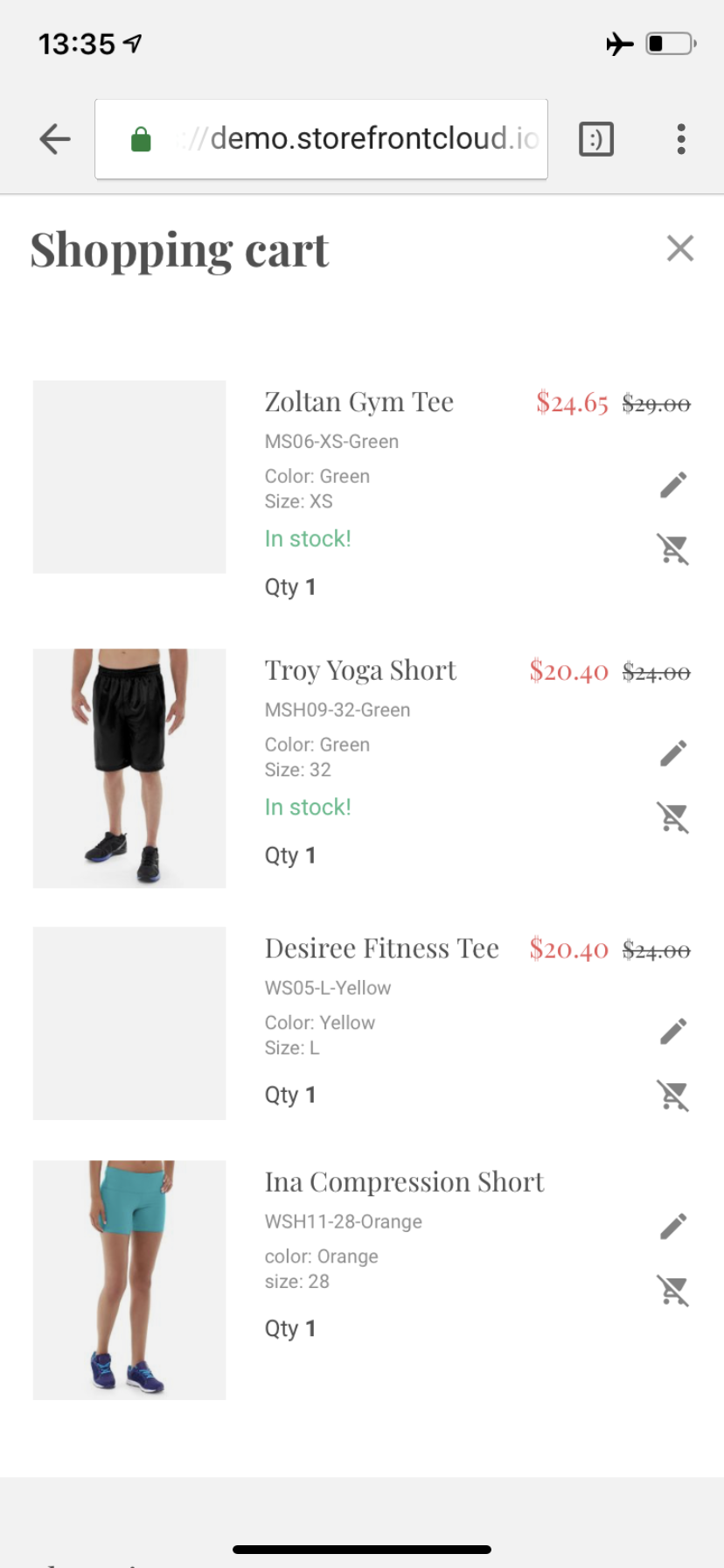This screenshot has height=1568, width=724.
Task: Remove Ina Compression Short from cart
Action: tap(673, 1289)
